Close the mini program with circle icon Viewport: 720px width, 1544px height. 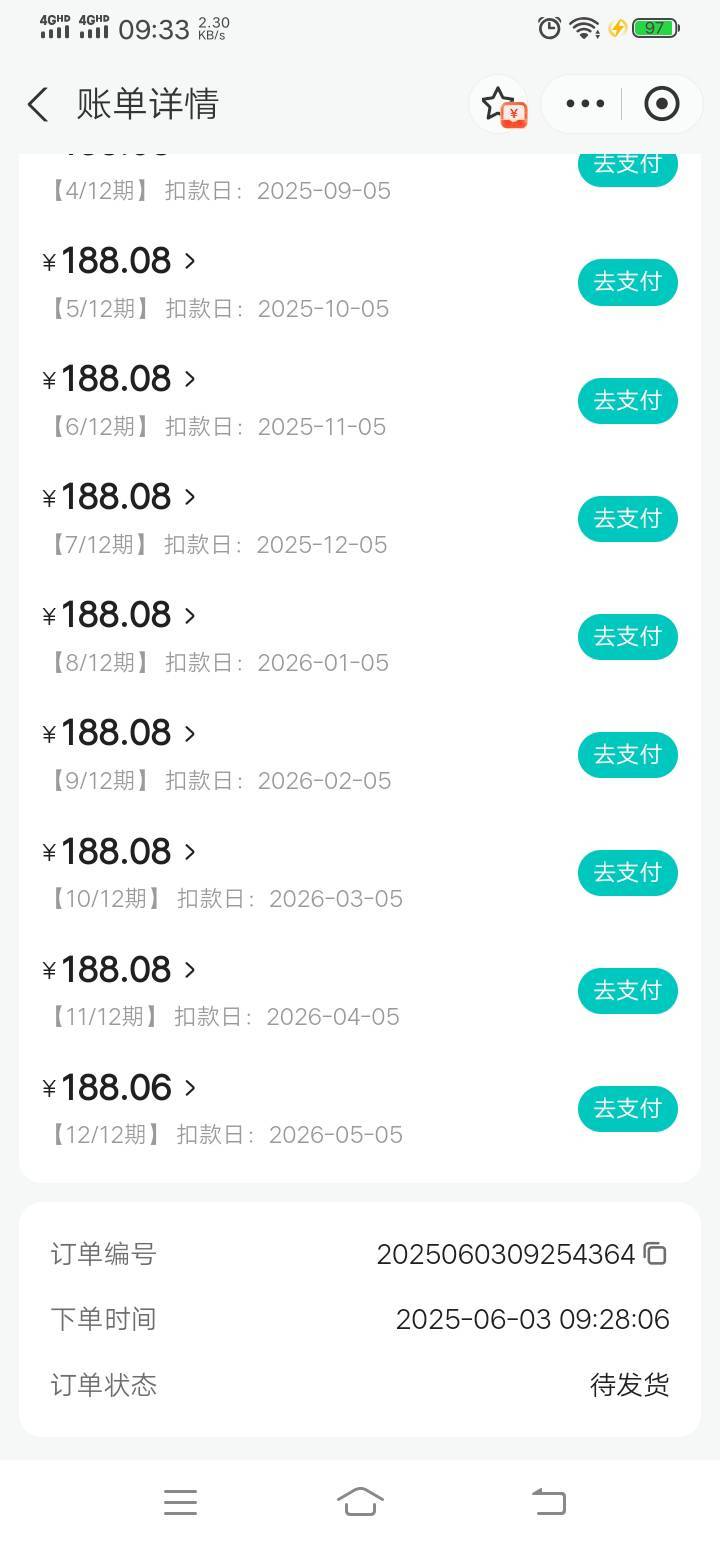click(x=661, y=104)
